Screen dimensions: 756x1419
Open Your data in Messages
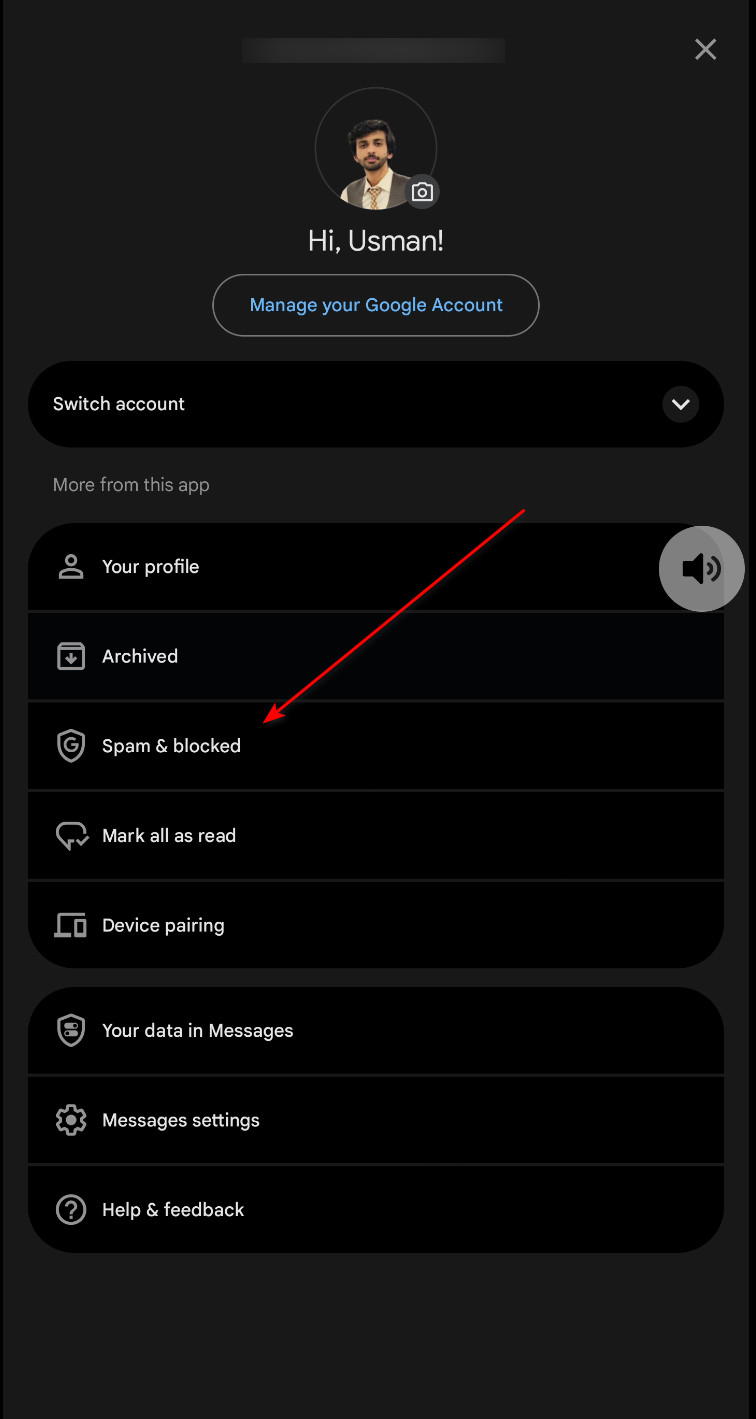coord(197,1031)
